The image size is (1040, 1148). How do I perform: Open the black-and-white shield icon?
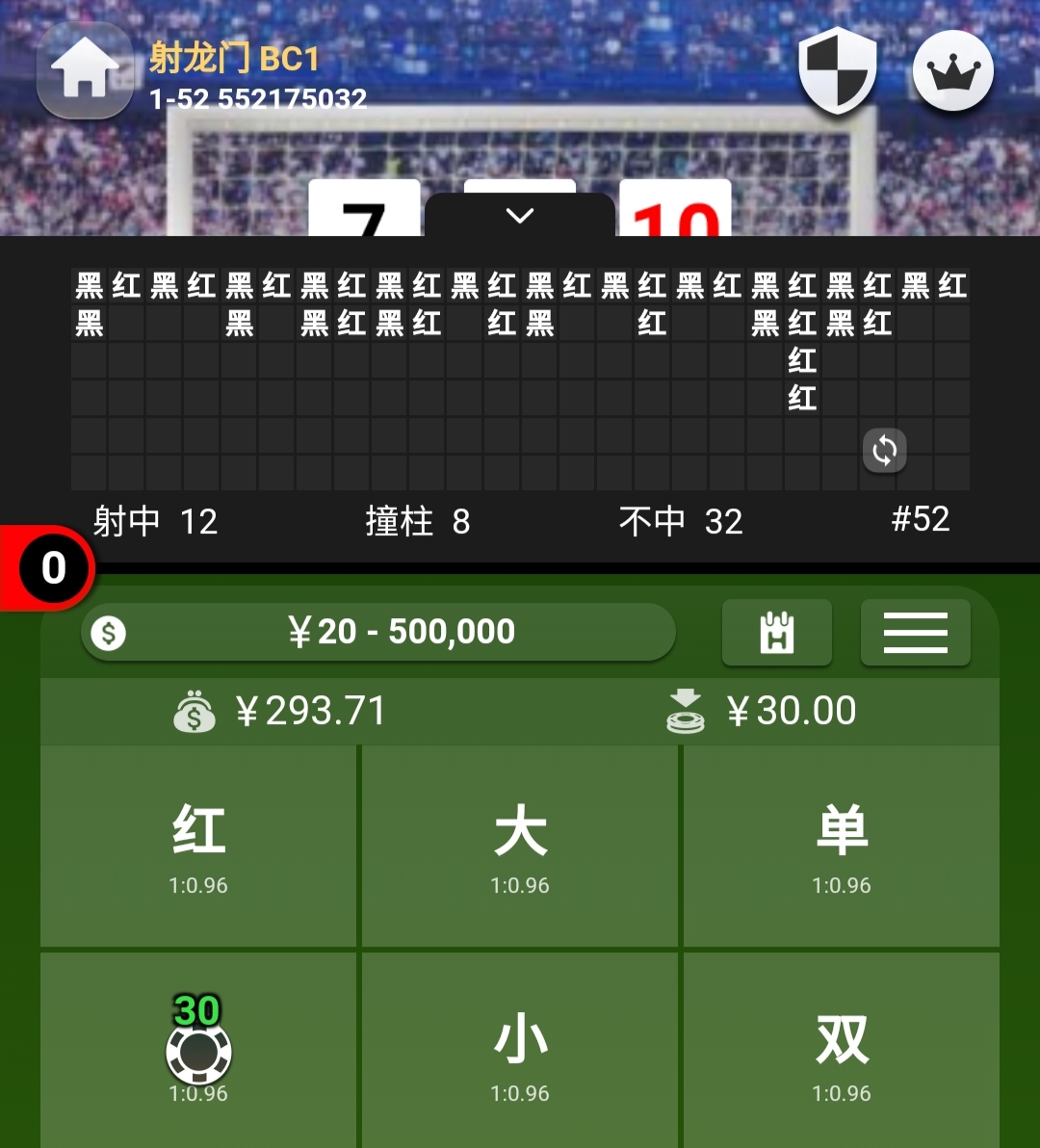837,70
